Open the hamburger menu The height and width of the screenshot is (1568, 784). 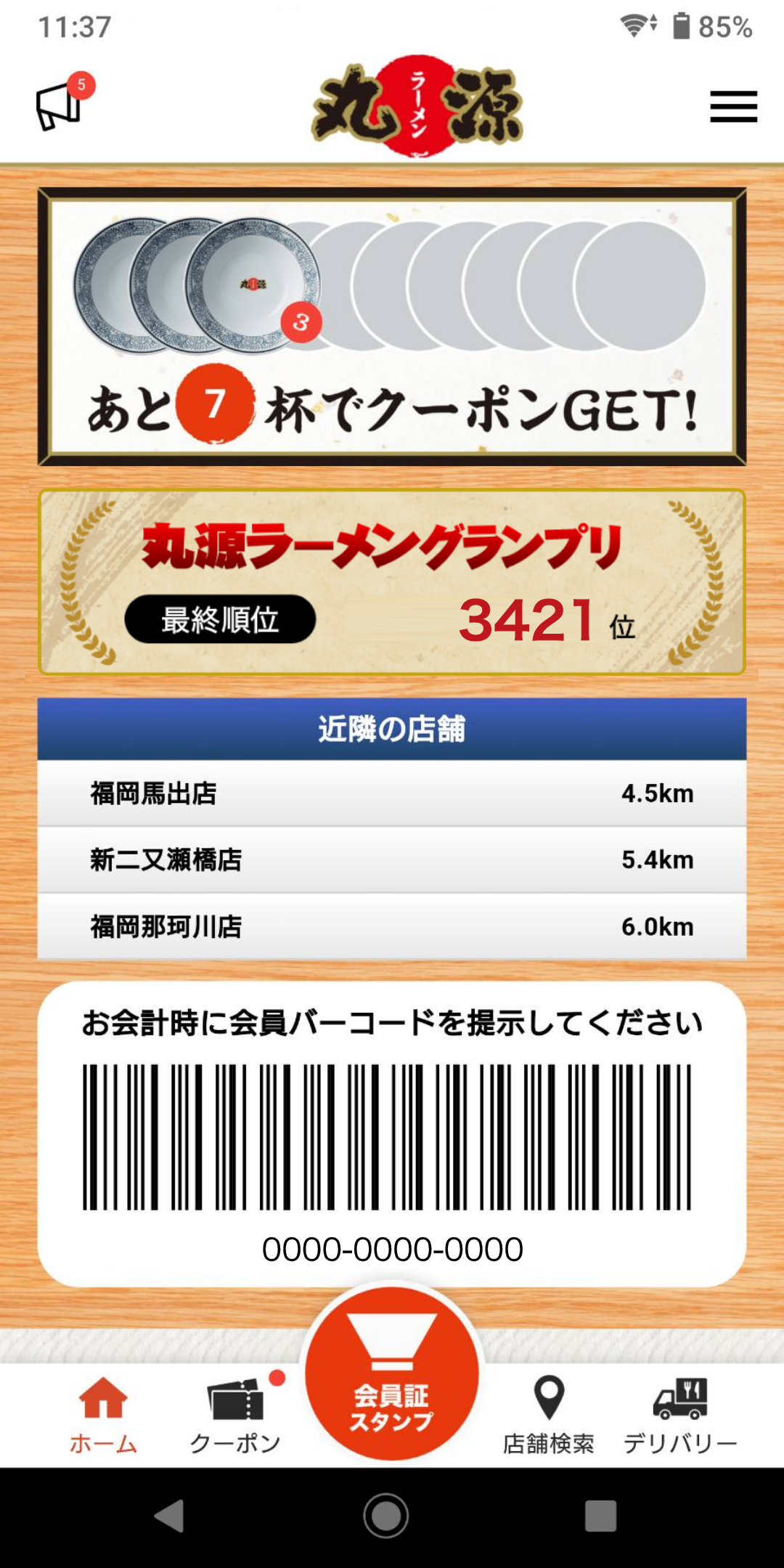coord(733,107)
